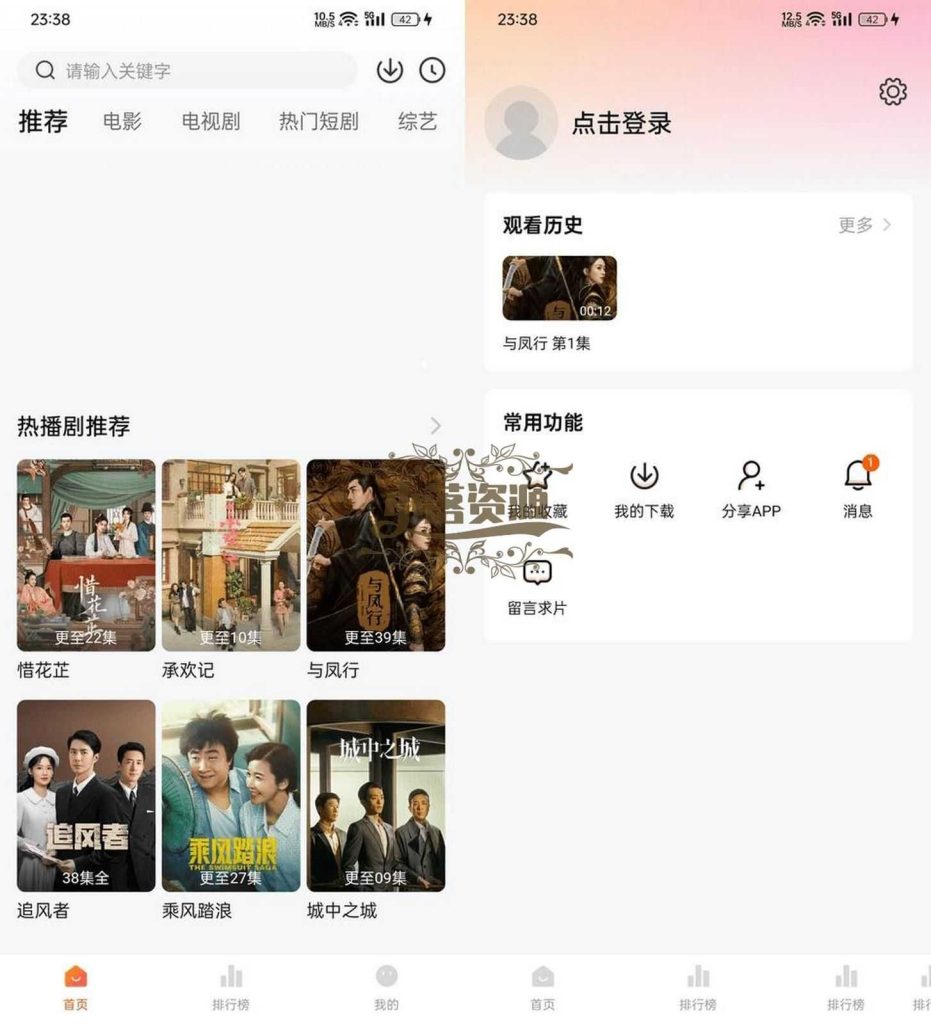Open the drama 乘风踏浪

click(231, 796)
